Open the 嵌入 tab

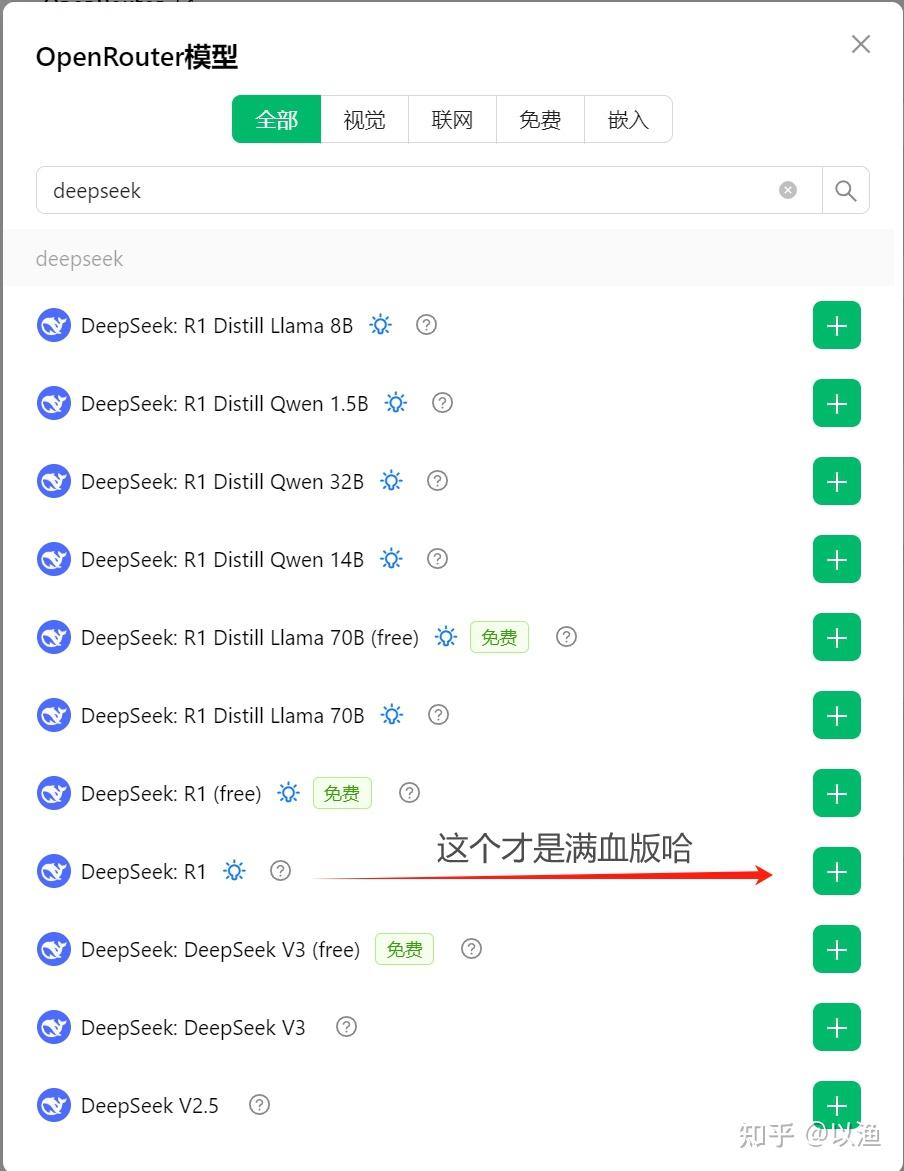tap(628, 119)
